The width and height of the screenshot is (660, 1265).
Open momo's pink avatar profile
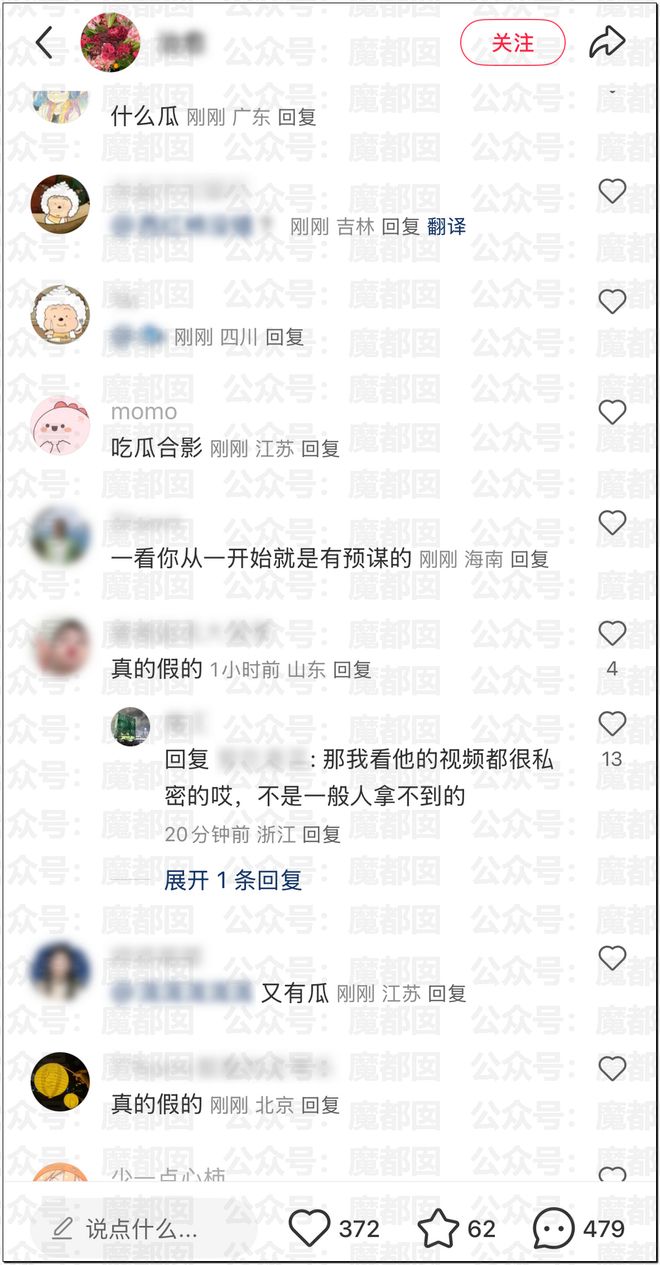(60, 426)
